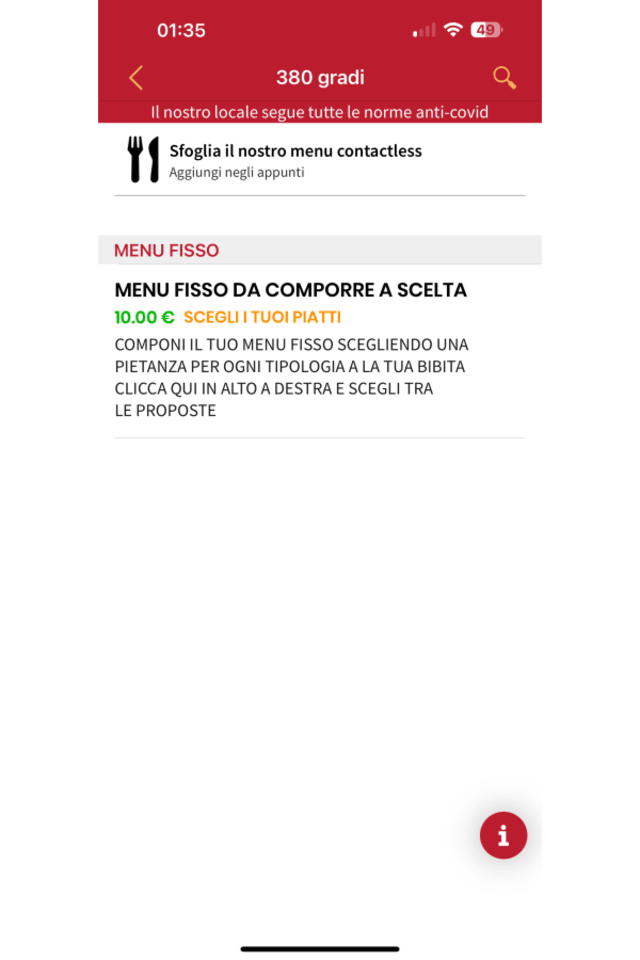Open the red info floating button
Screen dimensions: 640x960
pos(503,835)
